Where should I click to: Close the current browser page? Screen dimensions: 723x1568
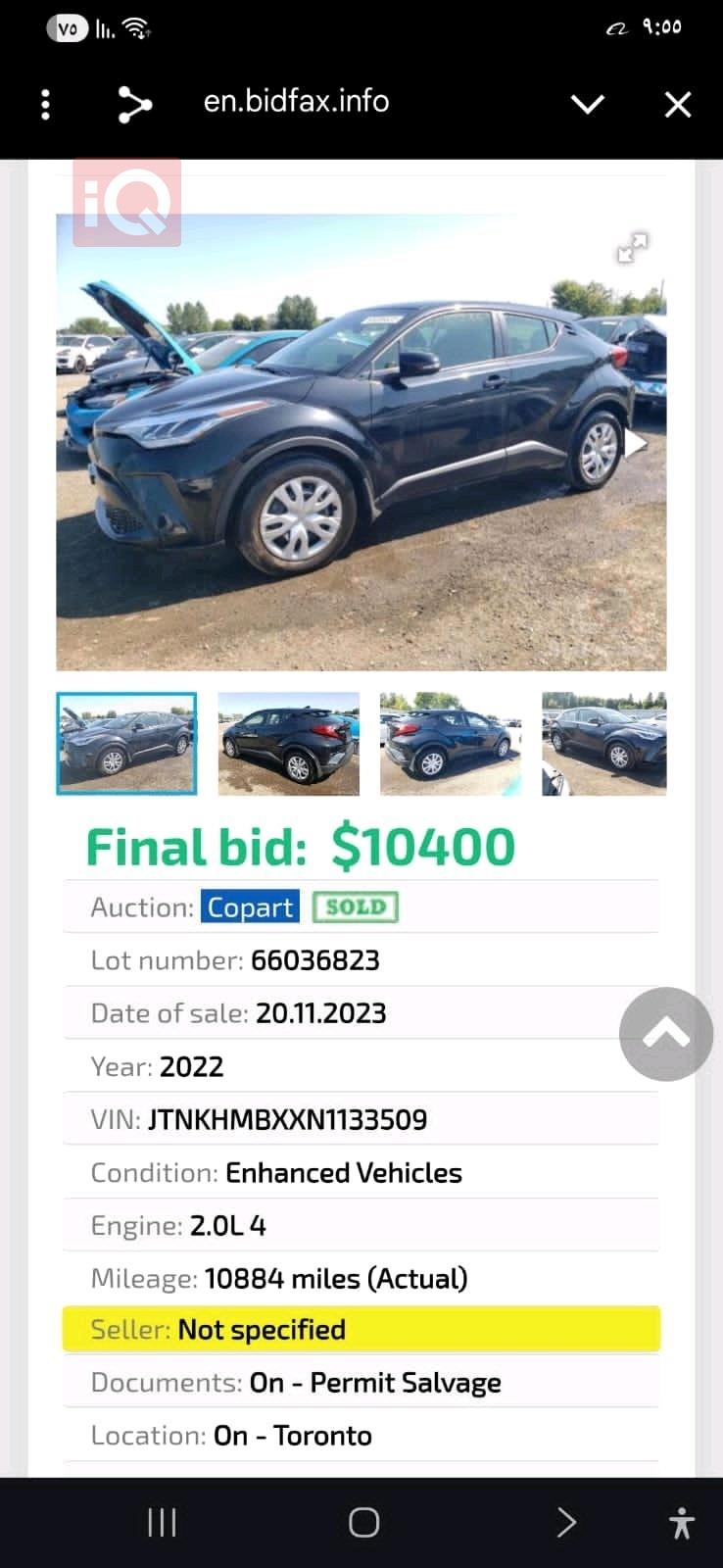(678, 103)
